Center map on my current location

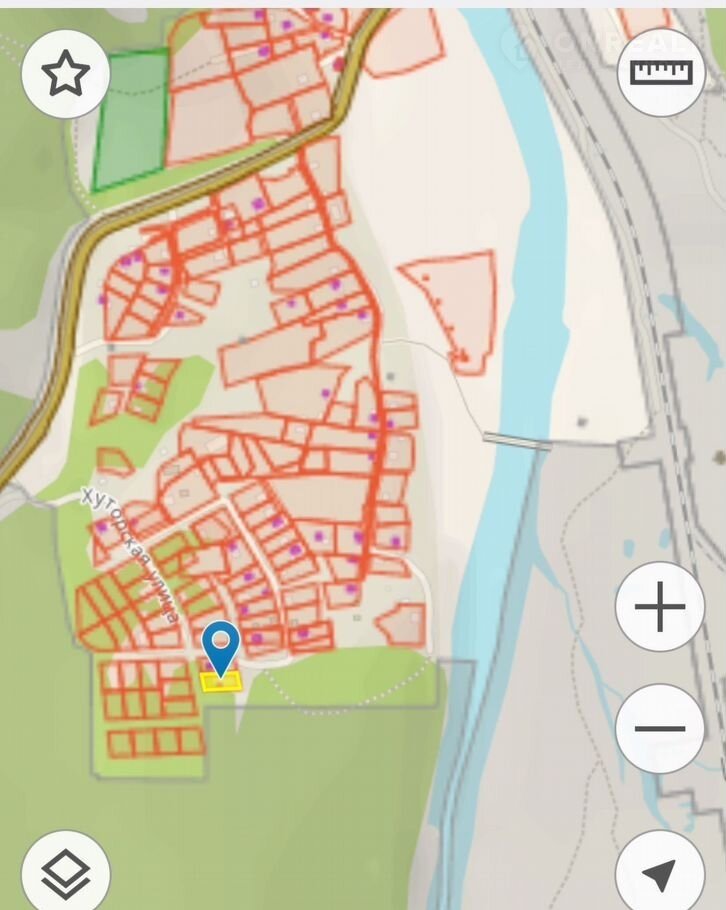click(659, 874)
